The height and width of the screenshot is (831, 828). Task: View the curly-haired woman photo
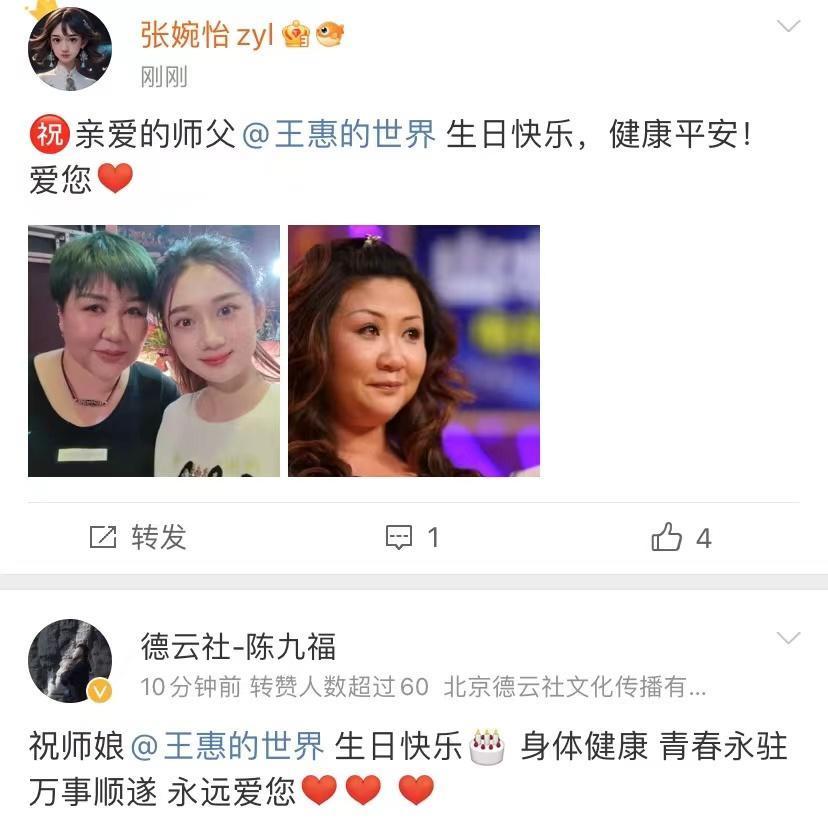tap(414, 351)
